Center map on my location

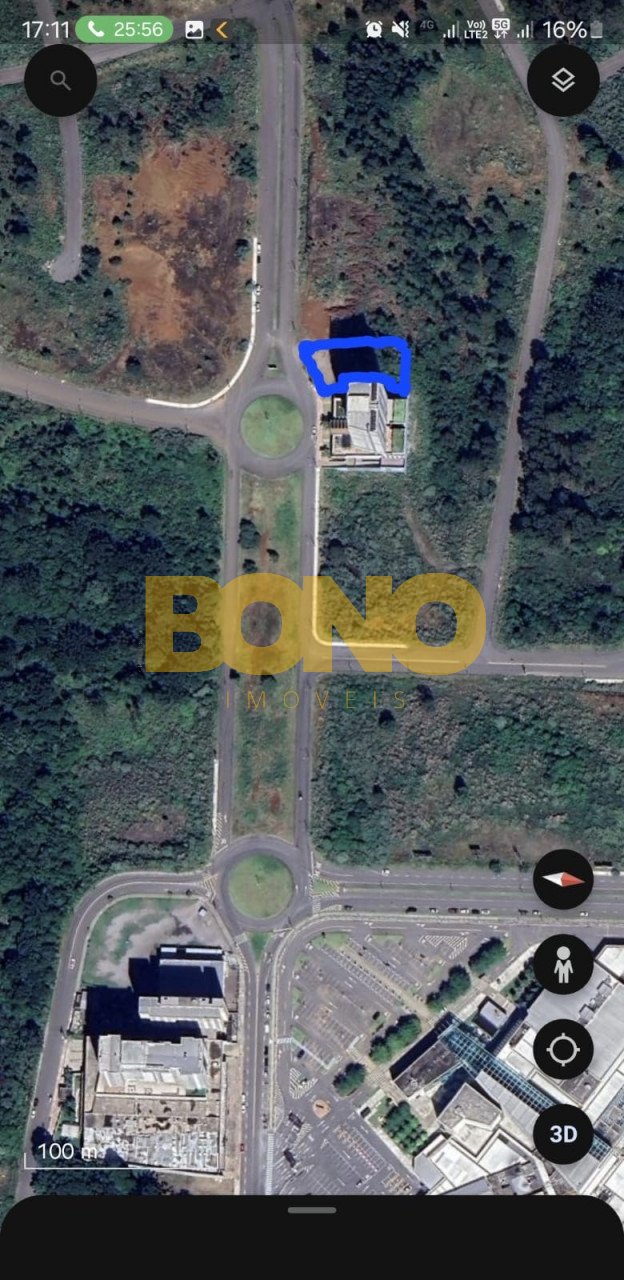pyautogui.click(x=563, y=1050)
